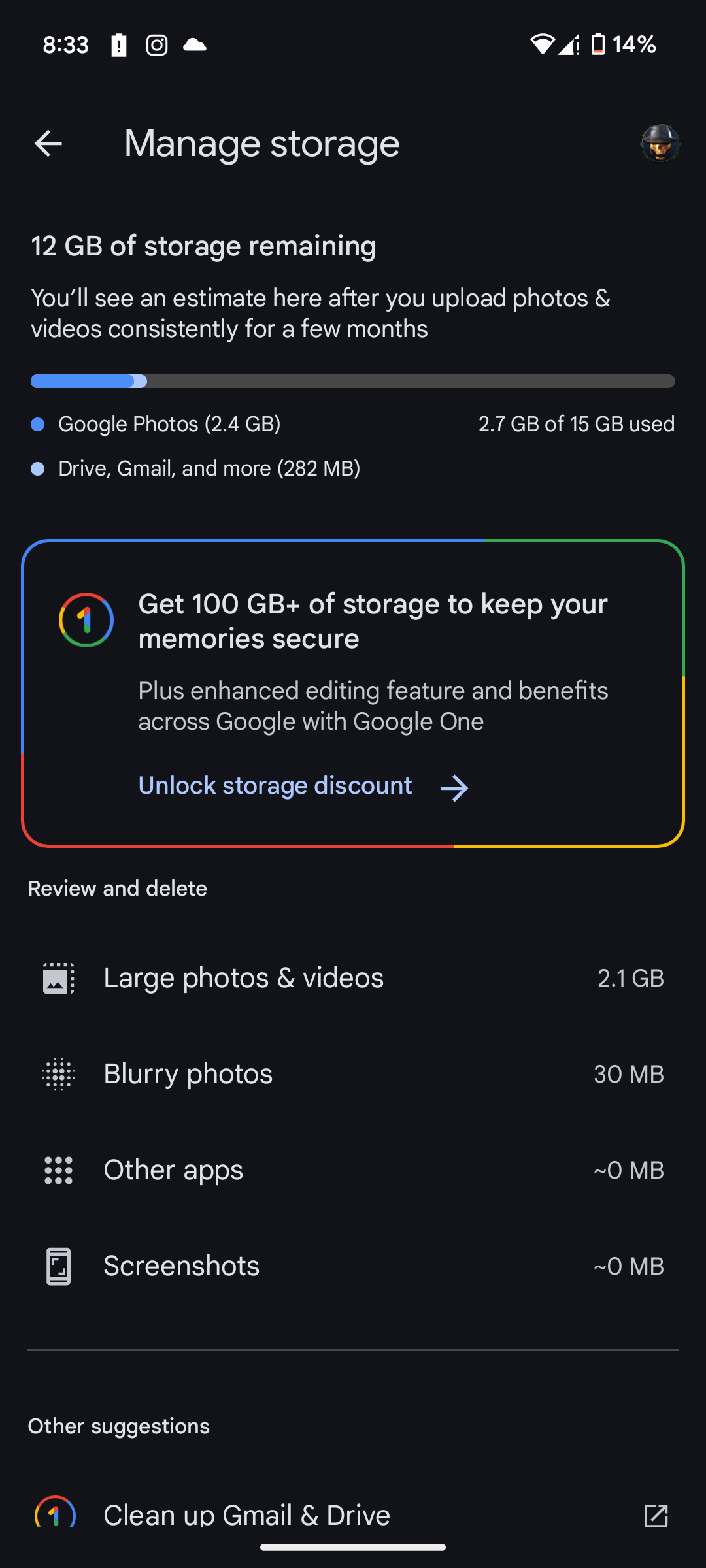Tap the Google One icon beside Clean up Gmail

[56, 1516]
